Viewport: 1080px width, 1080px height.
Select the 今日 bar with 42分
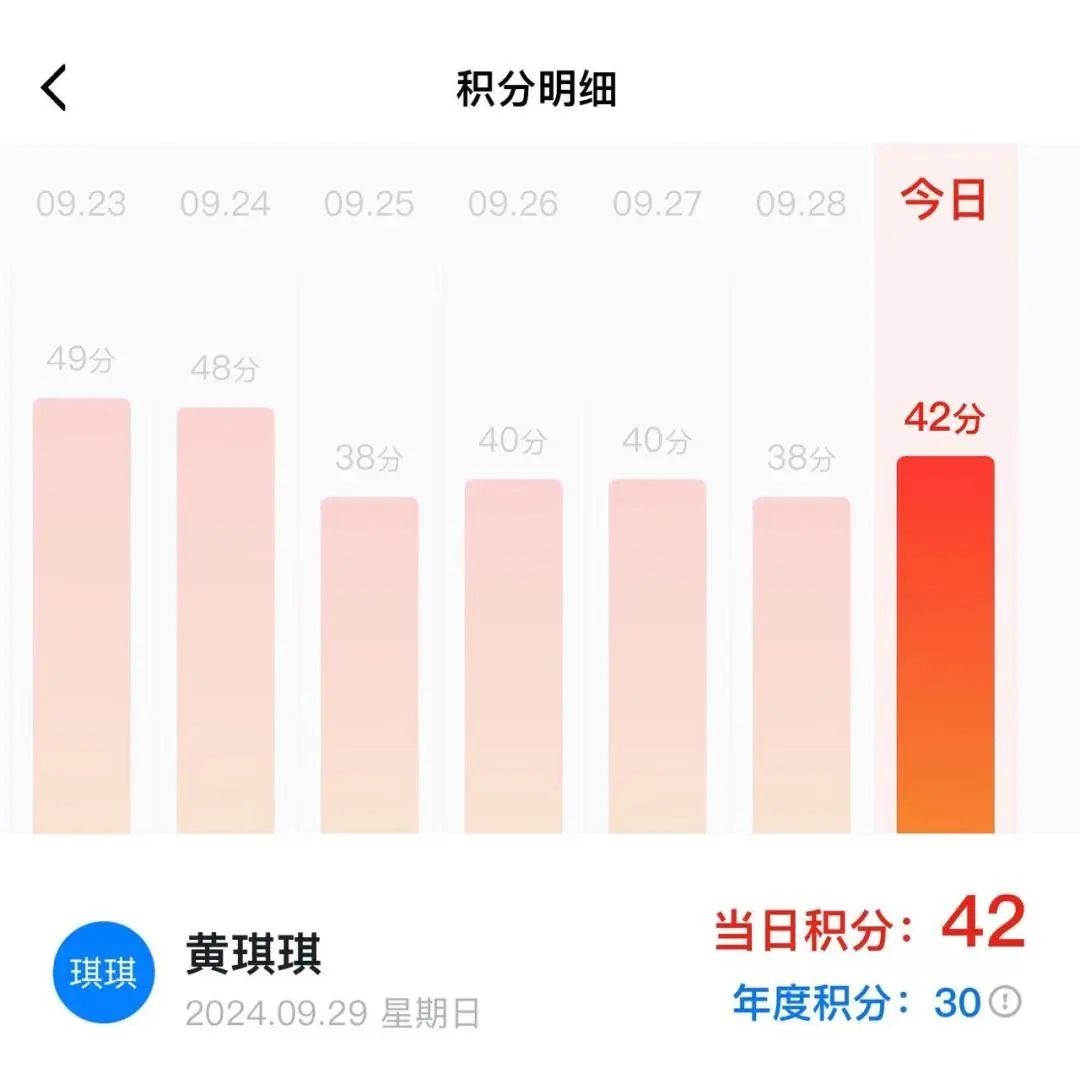point(945,645)
